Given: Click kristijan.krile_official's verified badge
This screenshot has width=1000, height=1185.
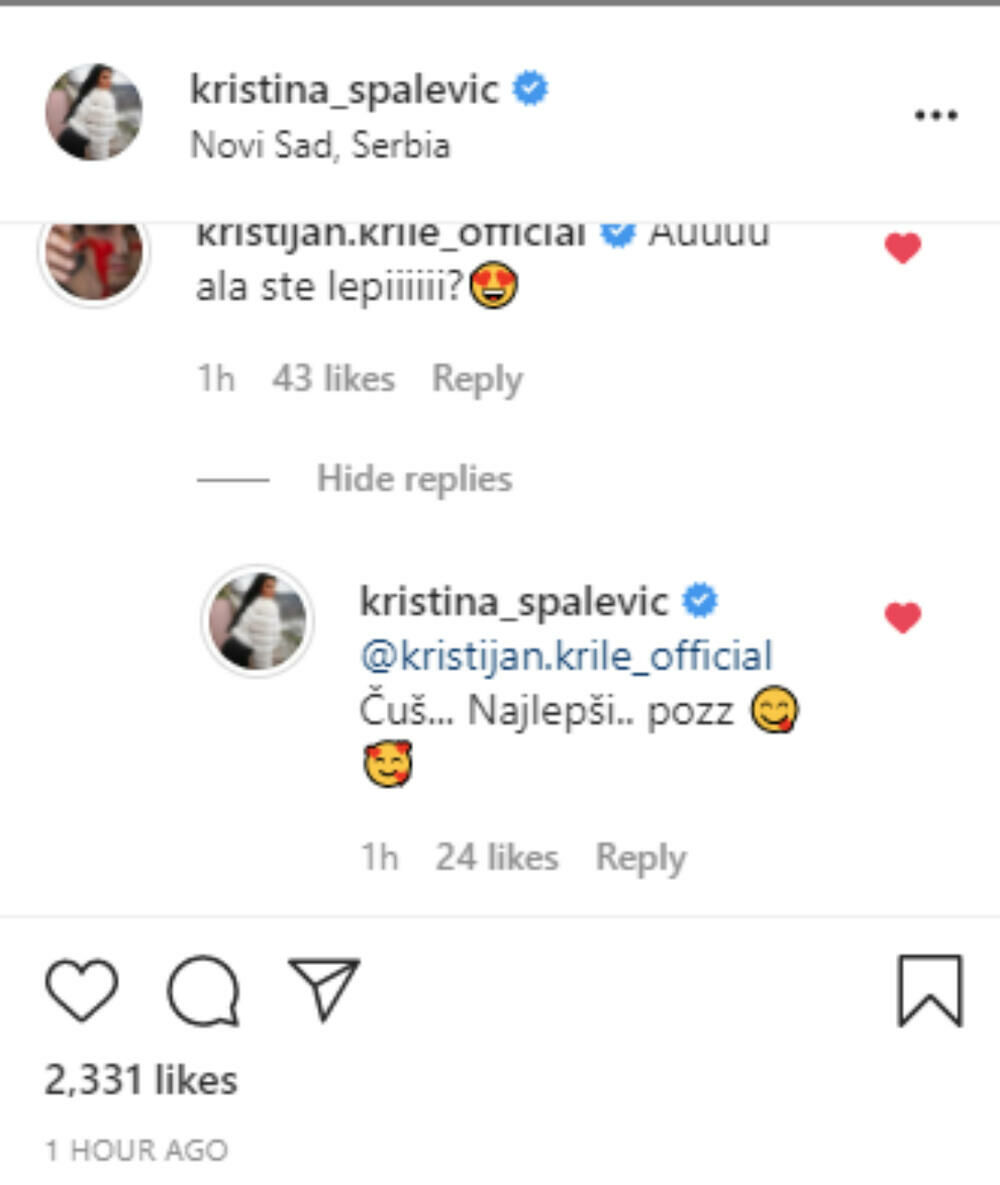Looking at the screenshot, I should (x=620, y=232).
